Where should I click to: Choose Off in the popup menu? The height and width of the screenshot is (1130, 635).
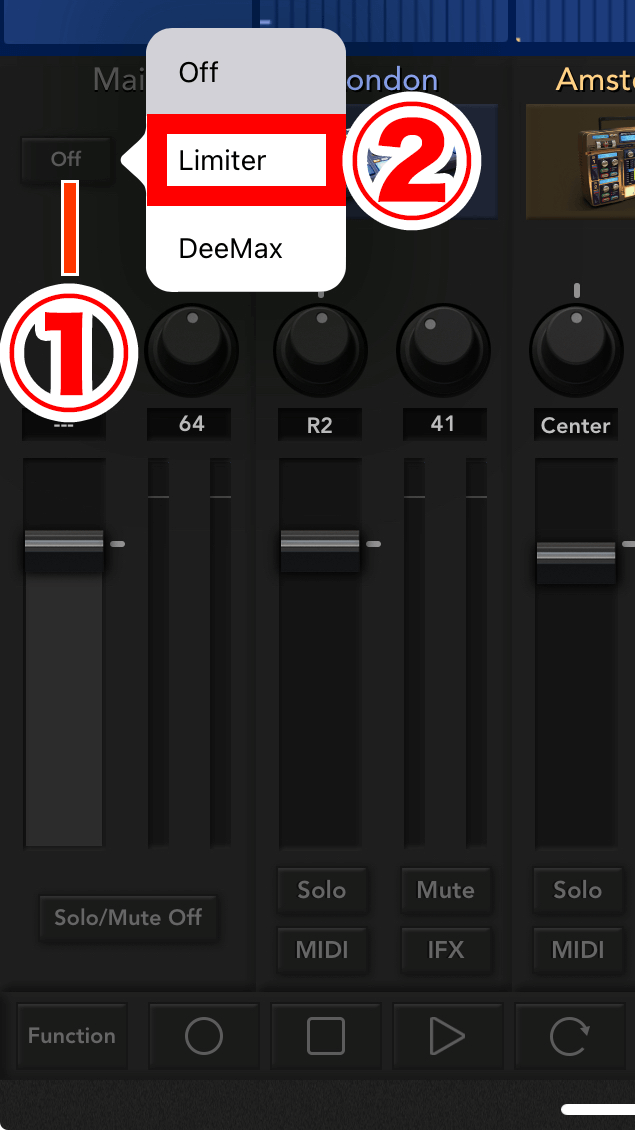(x=245, y=72)
